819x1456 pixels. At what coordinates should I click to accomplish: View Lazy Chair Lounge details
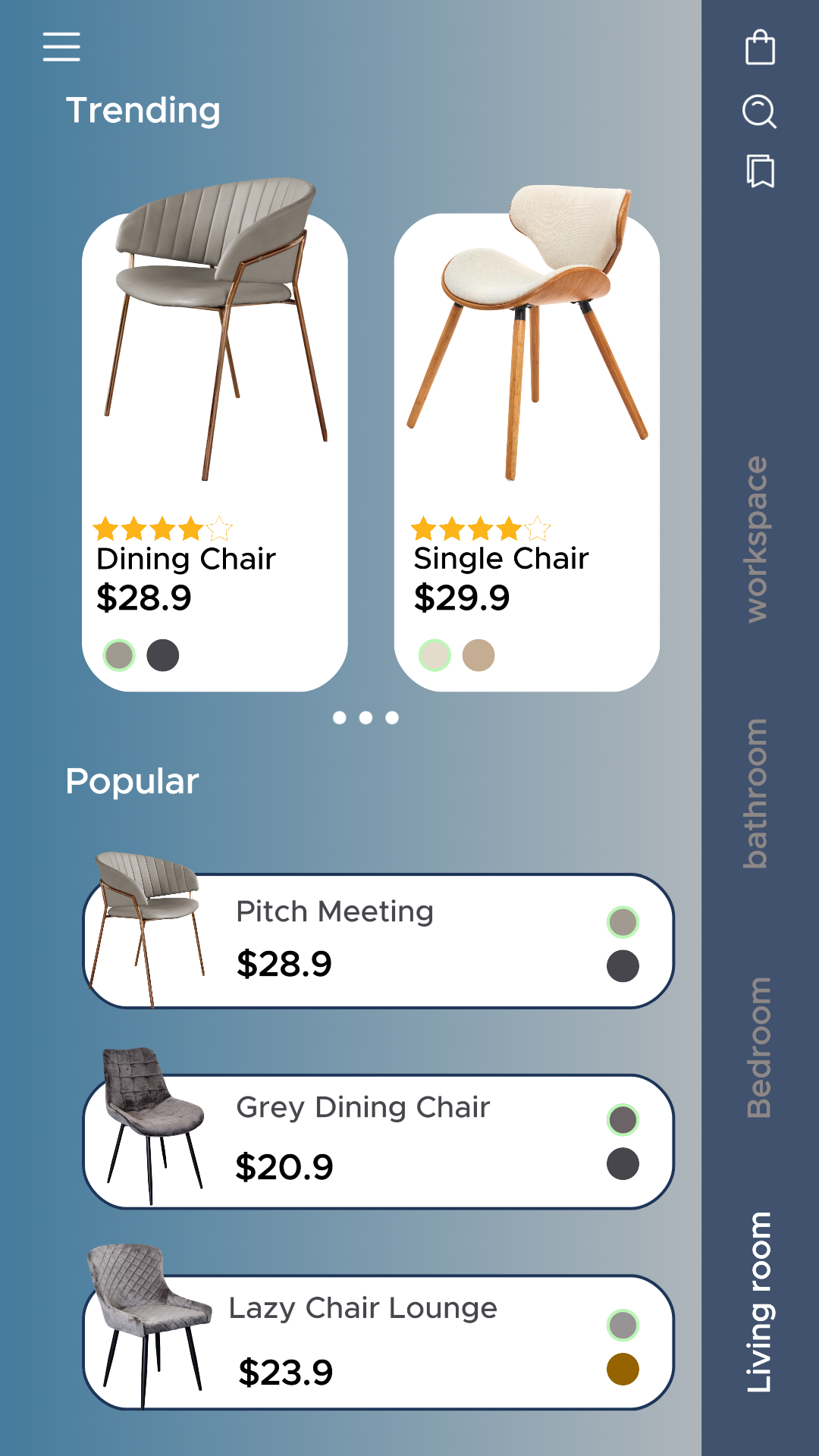(378, 1342)
